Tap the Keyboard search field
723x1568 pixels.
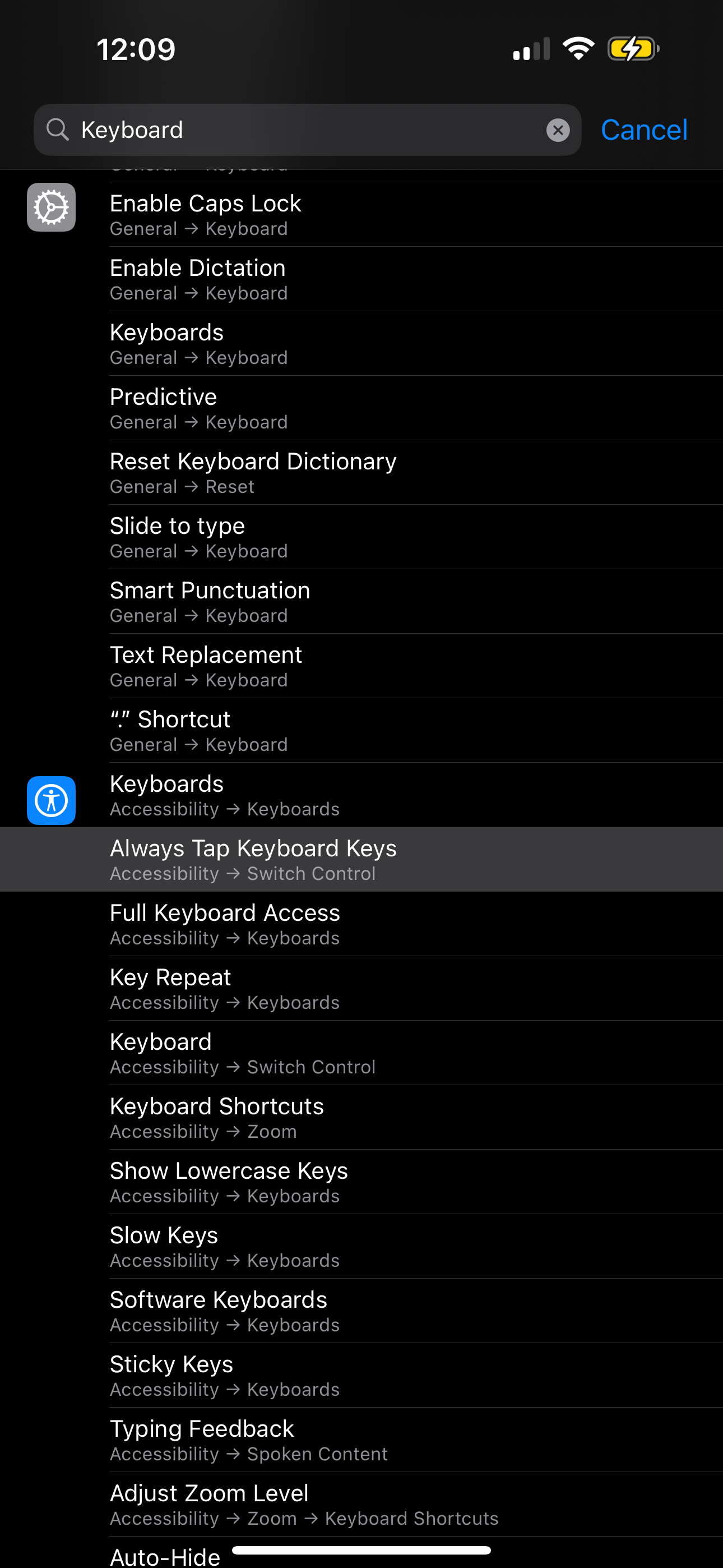coord(307,130)
